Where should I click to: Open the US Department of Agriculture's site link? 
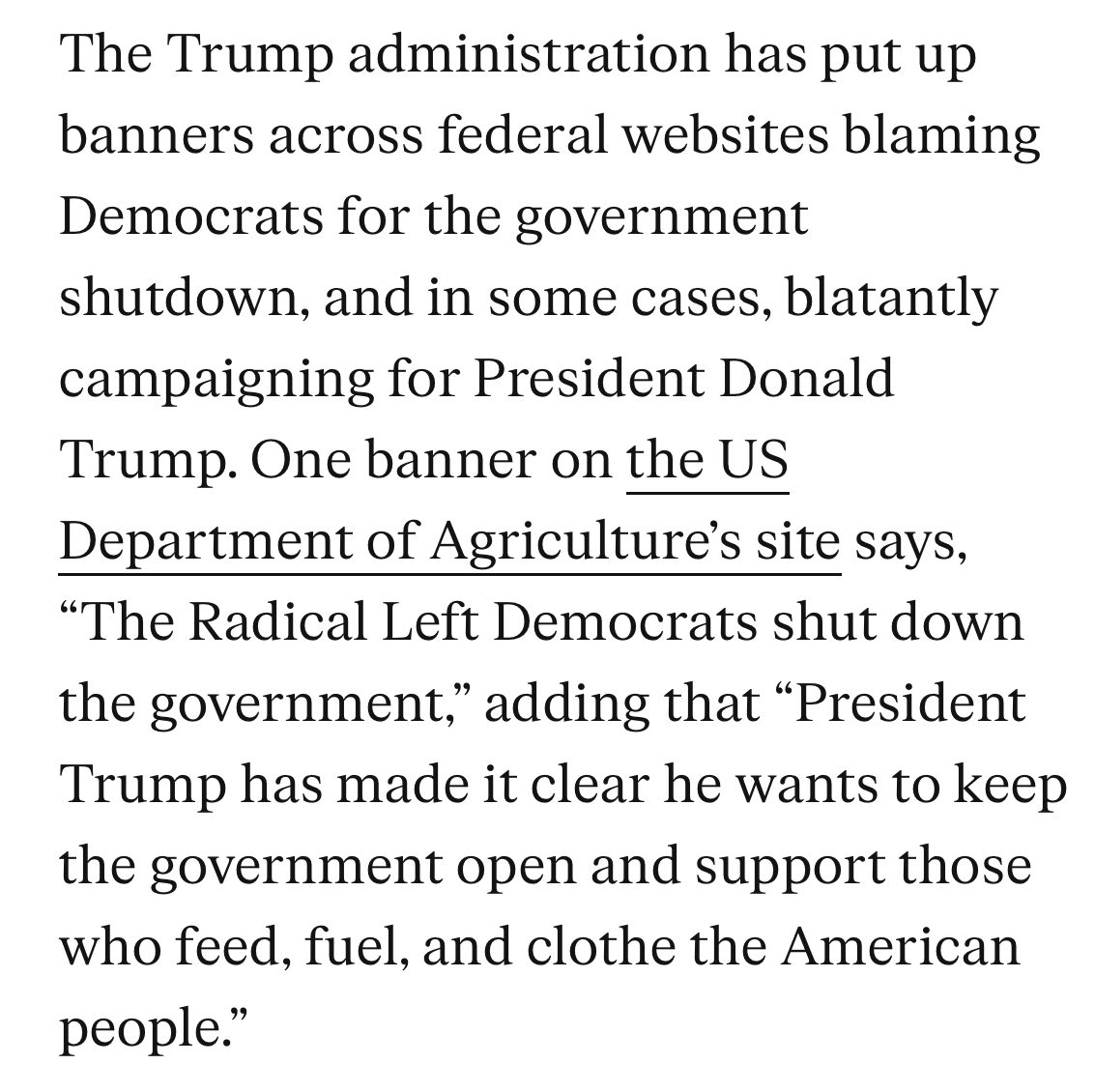click(448, 542)
